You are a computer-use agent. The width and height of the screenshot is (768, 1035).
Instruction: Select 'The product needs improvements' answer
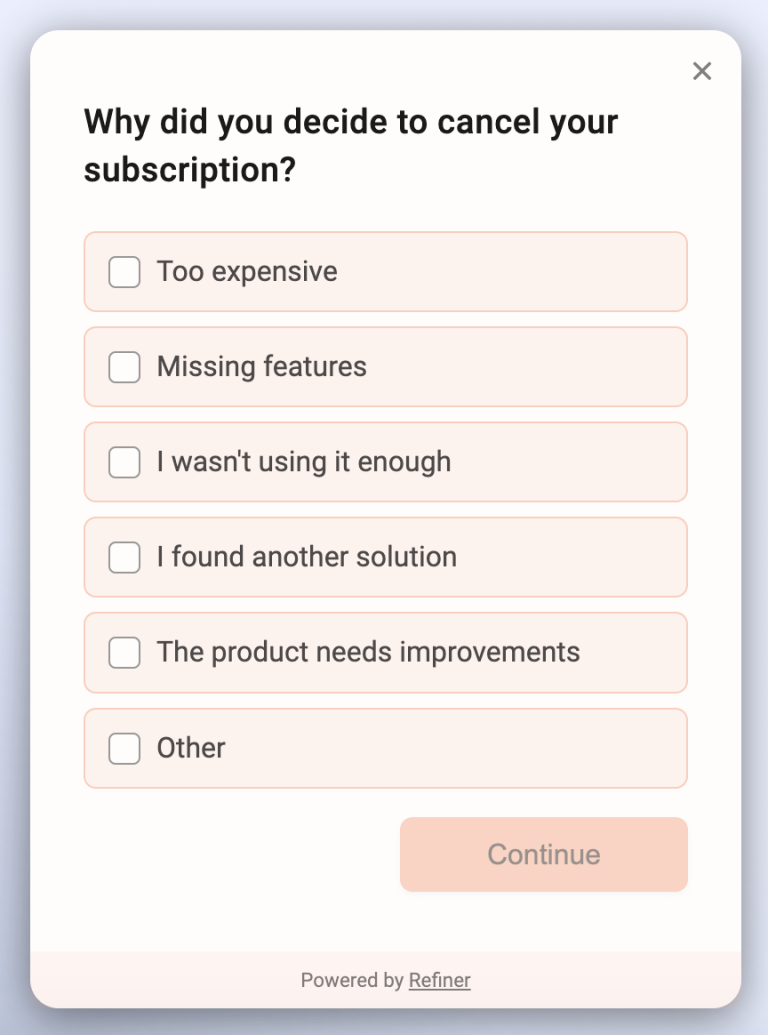(385, 651)
